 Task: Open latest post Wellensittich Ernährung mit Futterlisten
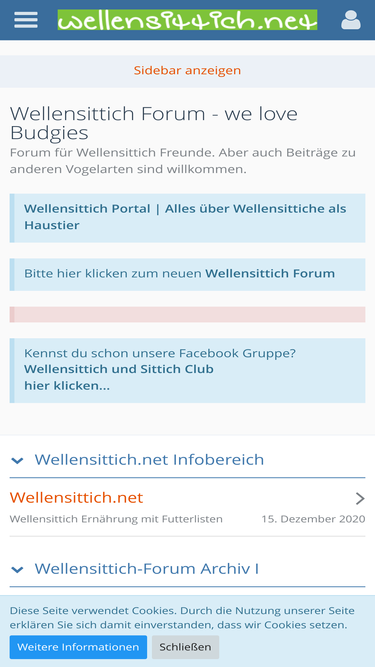116,519
